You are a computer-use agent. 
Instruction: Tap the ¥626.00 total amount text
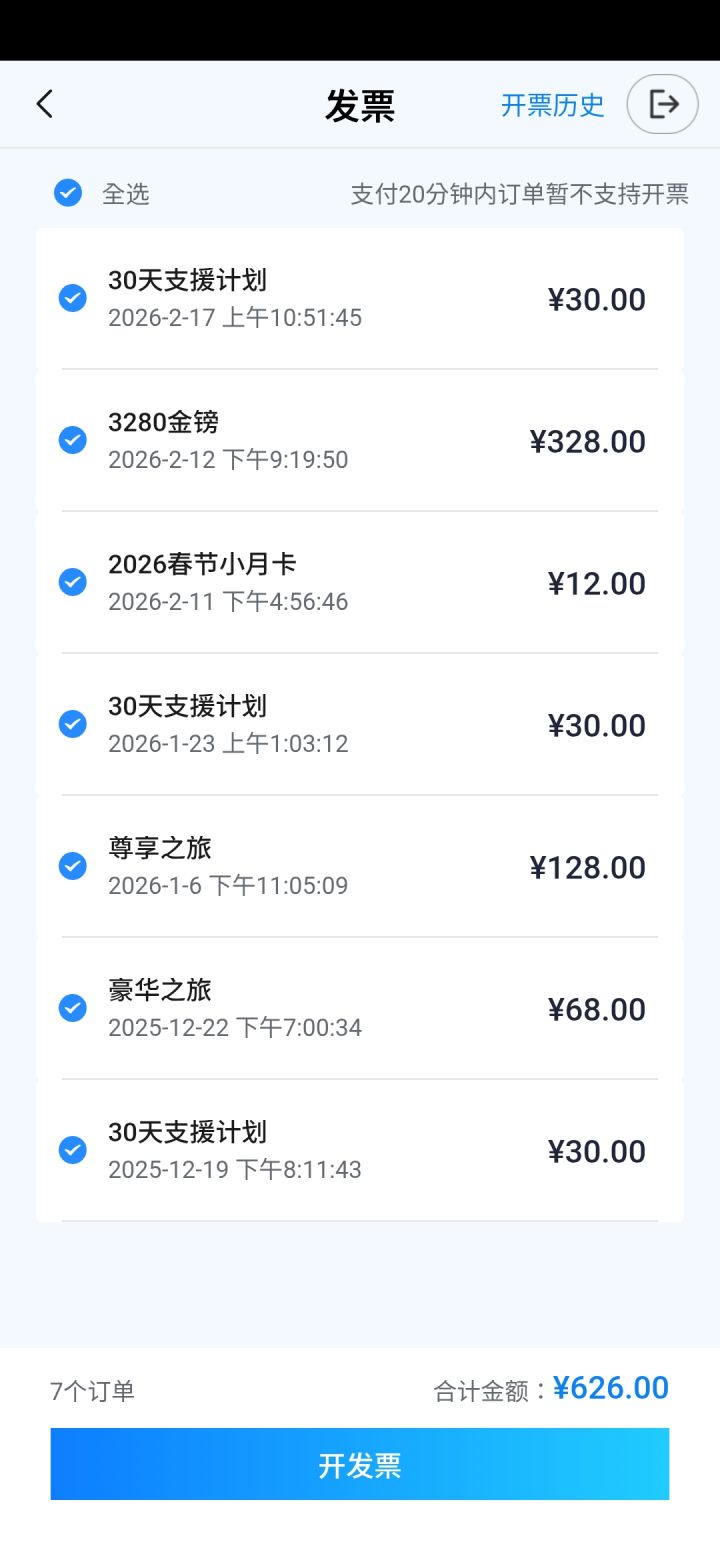(612, 1387)
